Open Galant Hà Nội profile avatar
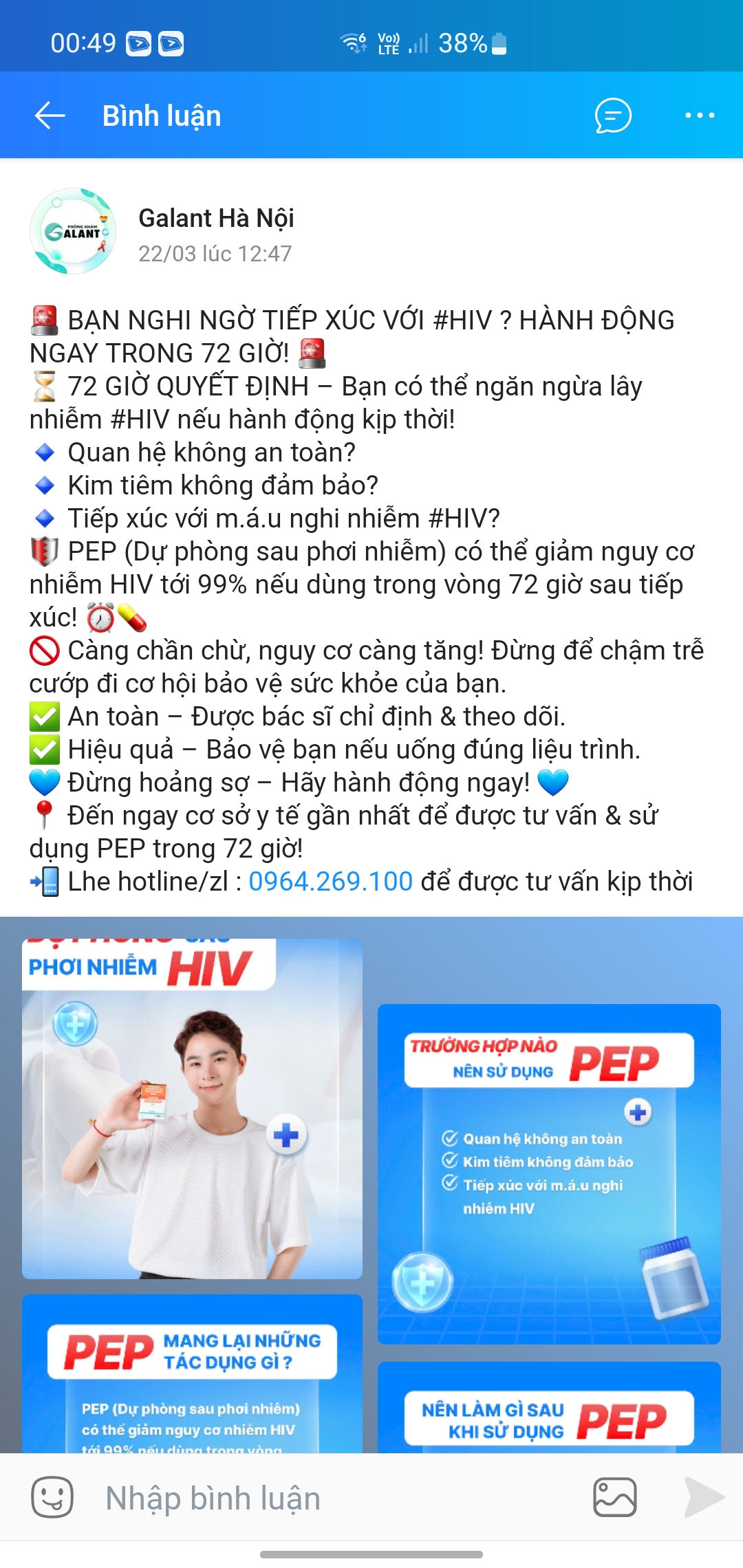The width and height of the screenshot is (743, 1568). coord(73,232)
